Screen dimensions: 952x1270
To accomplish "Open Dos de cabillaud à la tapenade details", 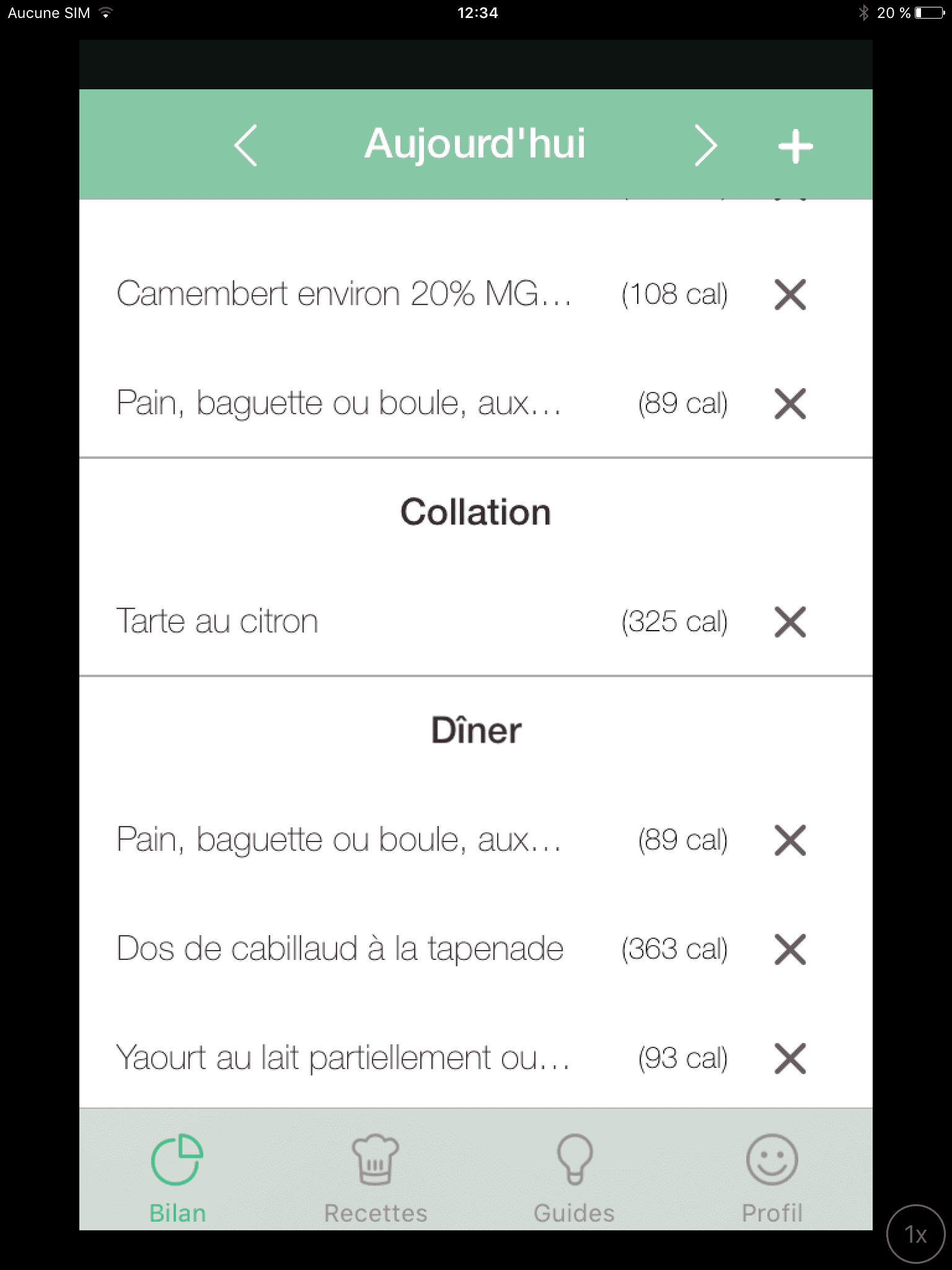I will point(340,949).
